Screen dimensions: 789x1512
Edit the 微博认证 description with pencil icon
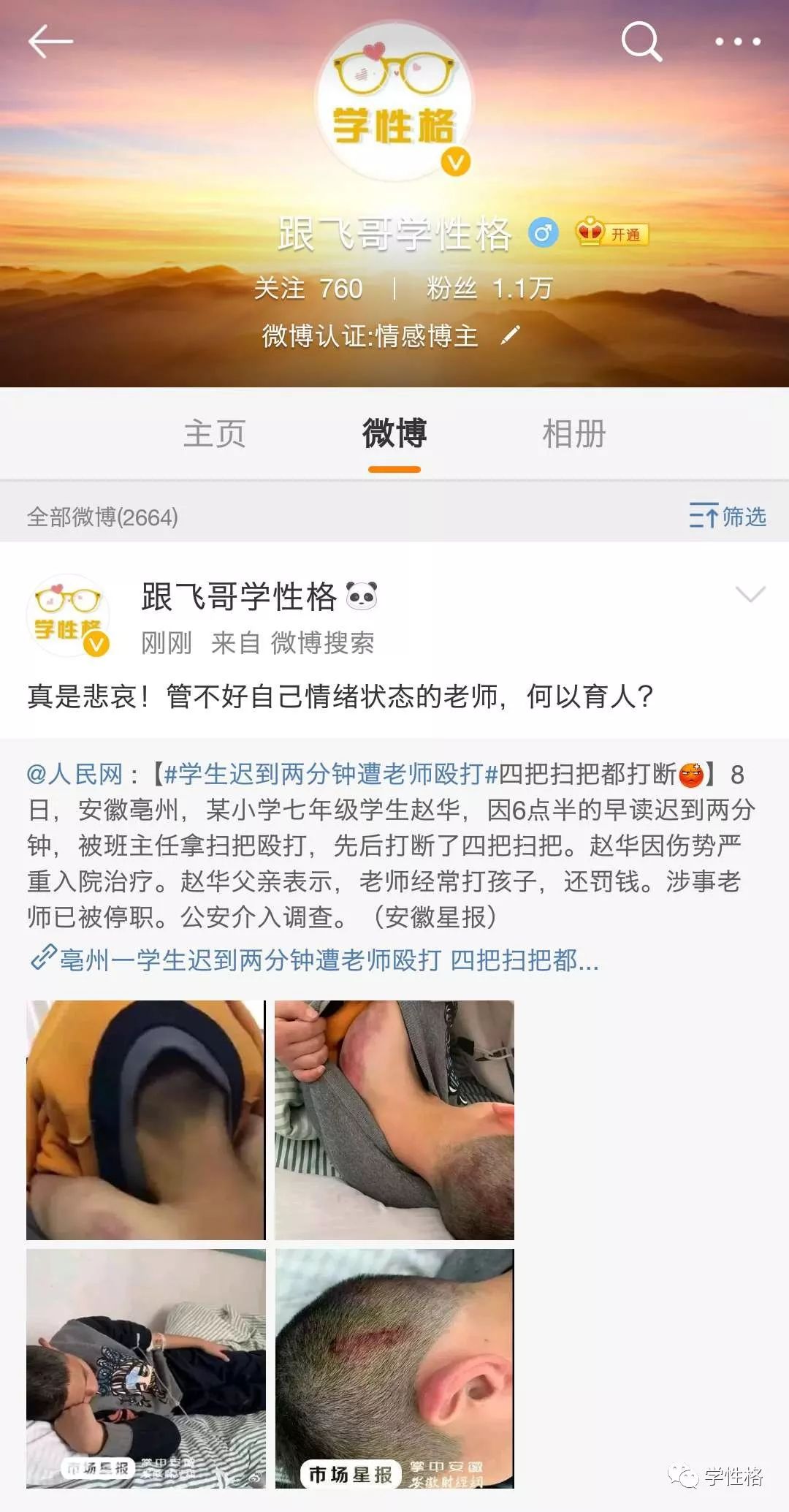point(511,335)
